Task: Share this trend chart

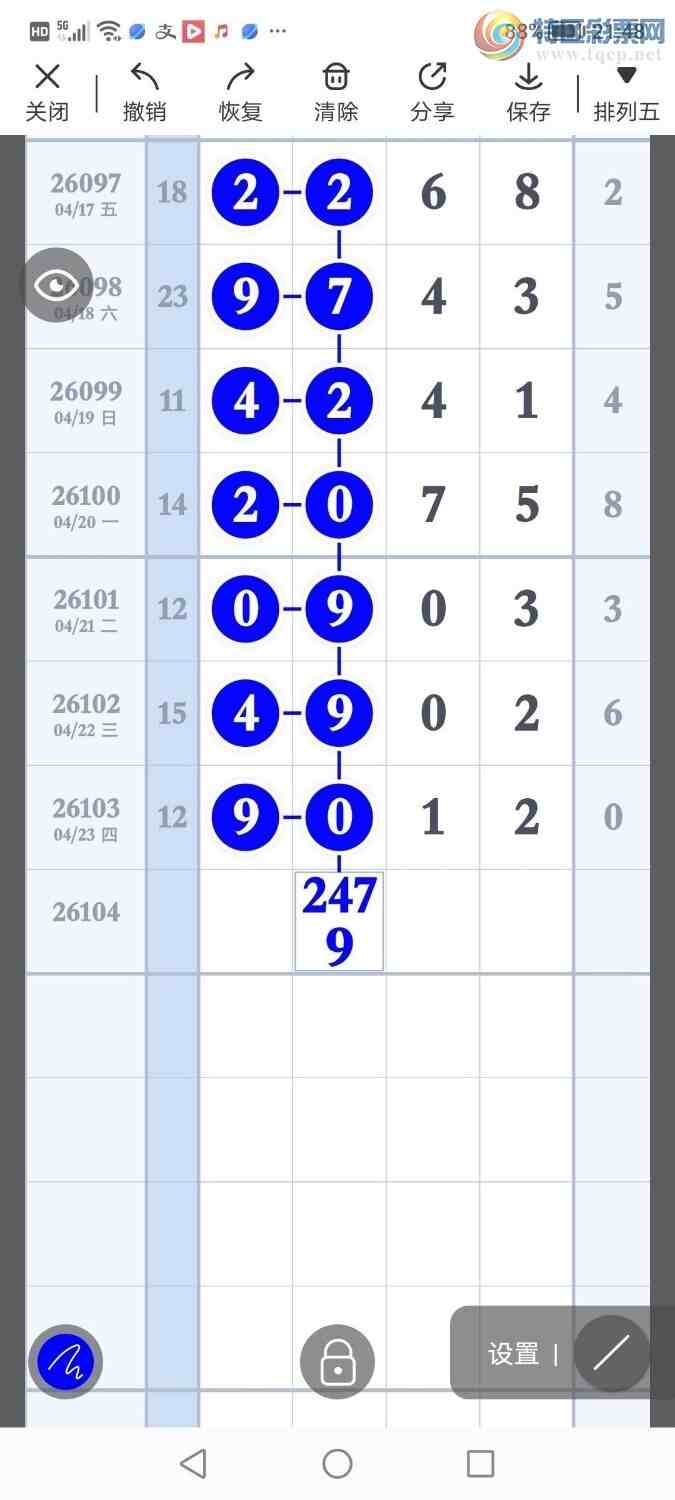Action: click(x=432, y=92)
